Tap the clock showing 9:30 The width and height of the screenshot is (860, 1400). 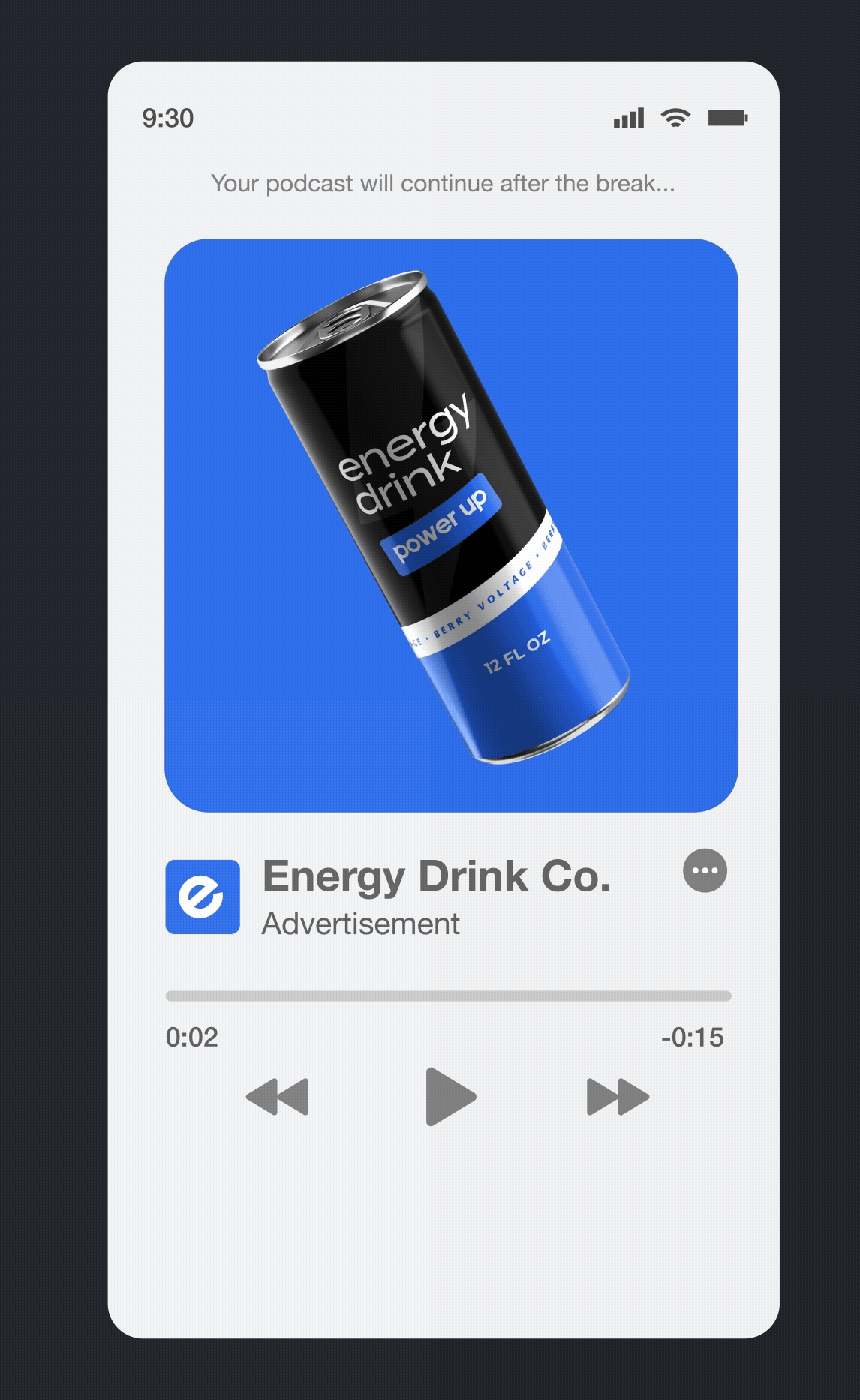168,117
